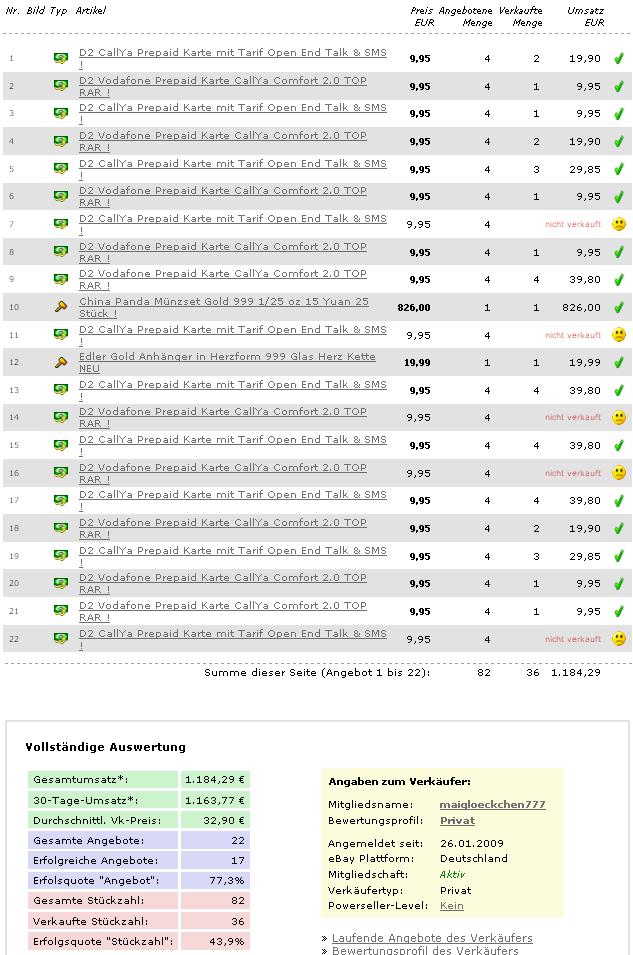633x955 pixels.
Task: Open the China Panda Münzset Gold listing
Action: pyautogui.click(x=223, y=301)
